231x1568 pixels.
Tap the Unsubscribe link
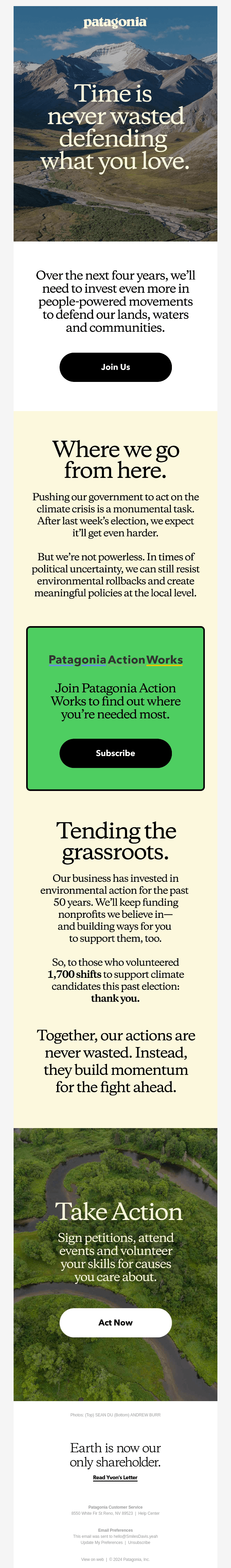[139, 1543]
